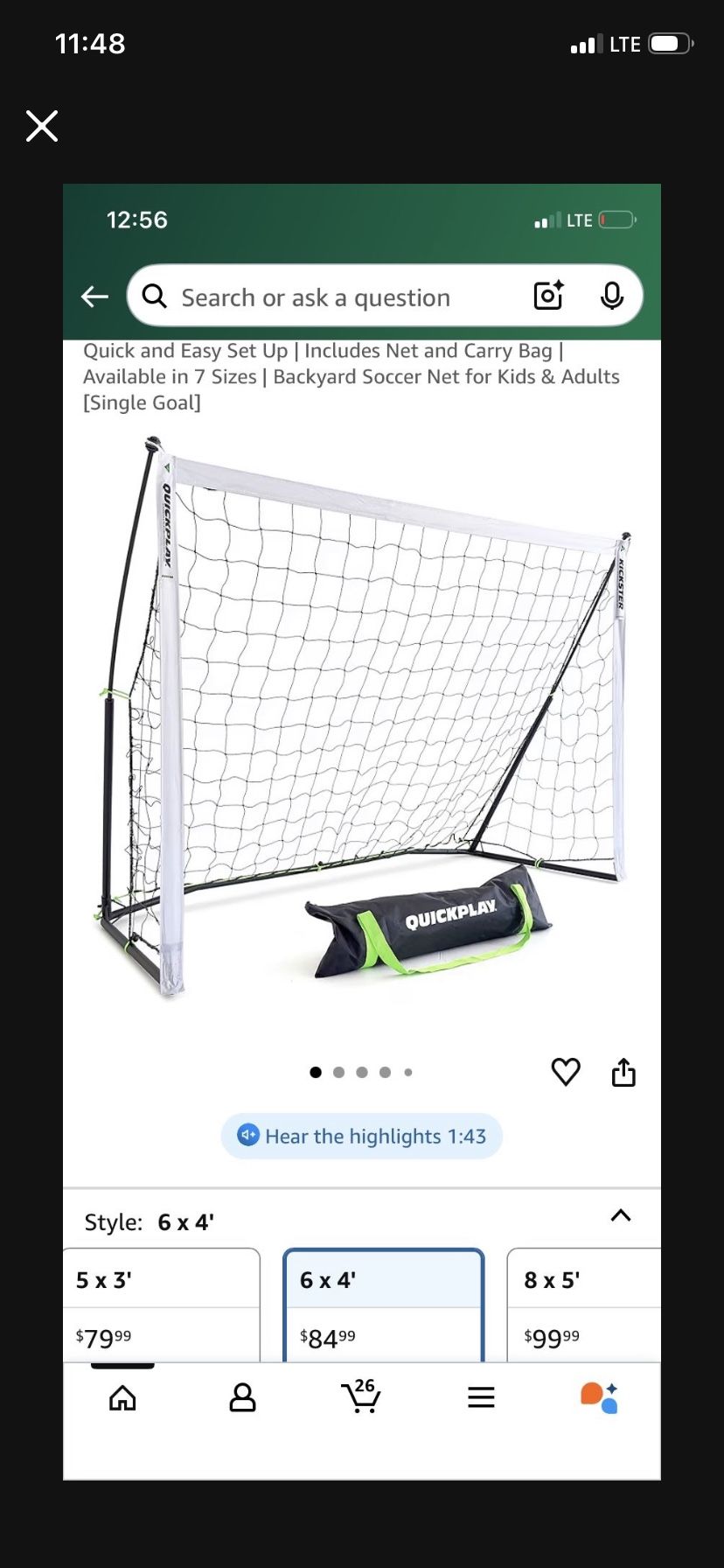This screenshot has width=724, height=1568.
Task: Add product to wishlist with the heart
Action: [x=566, y=1071]
